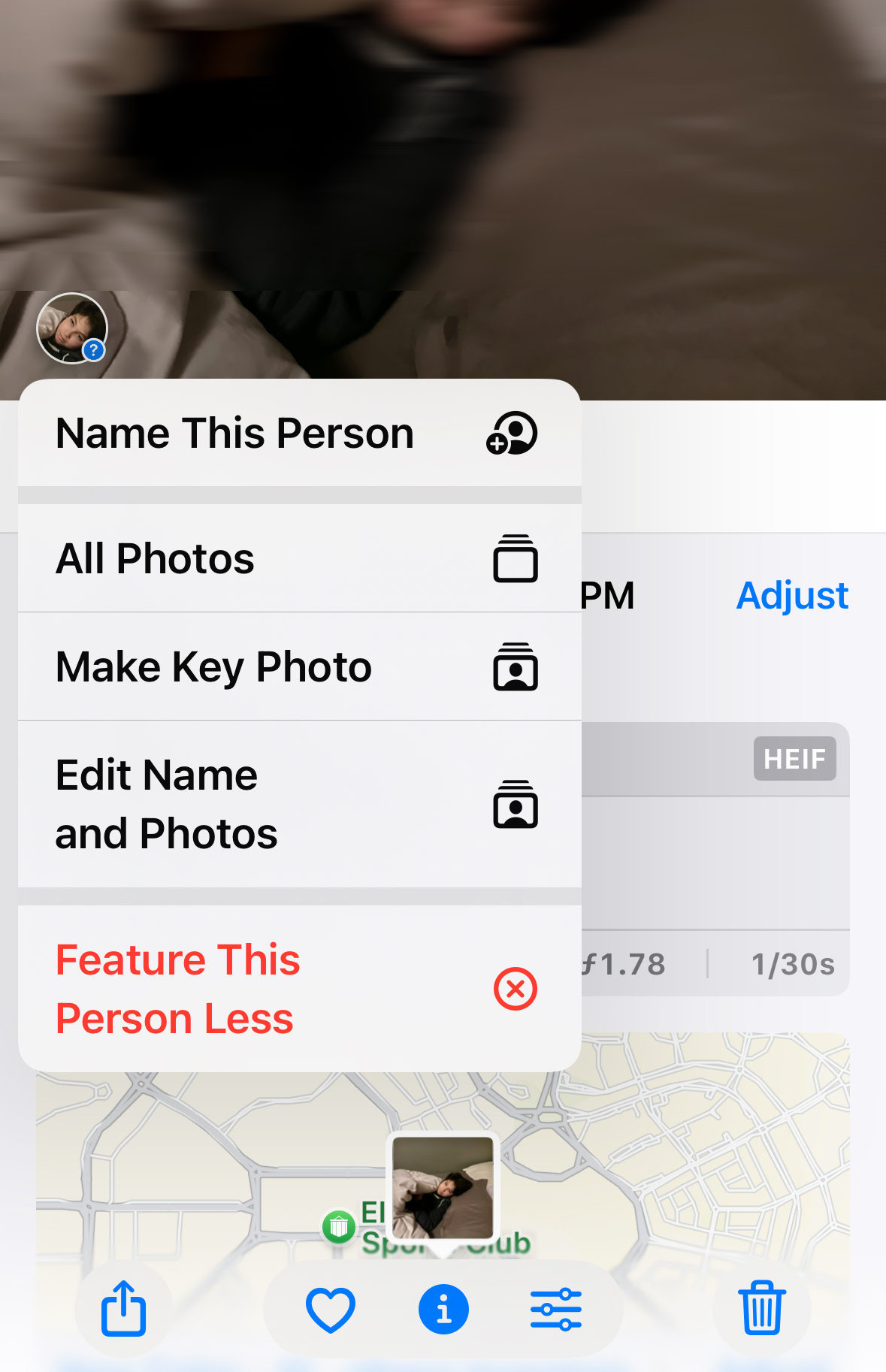Select Name This Person
Screen dimensions: 886x1372
click(x=299, y=434)
